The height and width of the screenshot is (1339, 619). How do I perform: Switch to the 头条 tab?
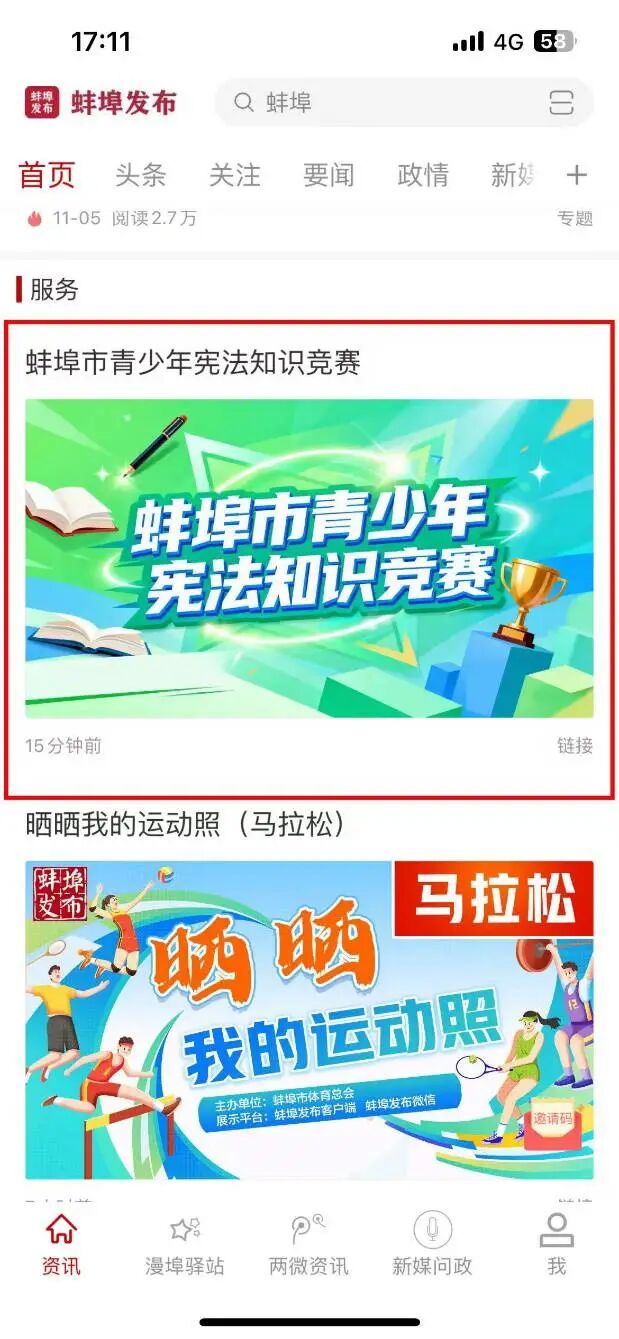click(140, 176)
